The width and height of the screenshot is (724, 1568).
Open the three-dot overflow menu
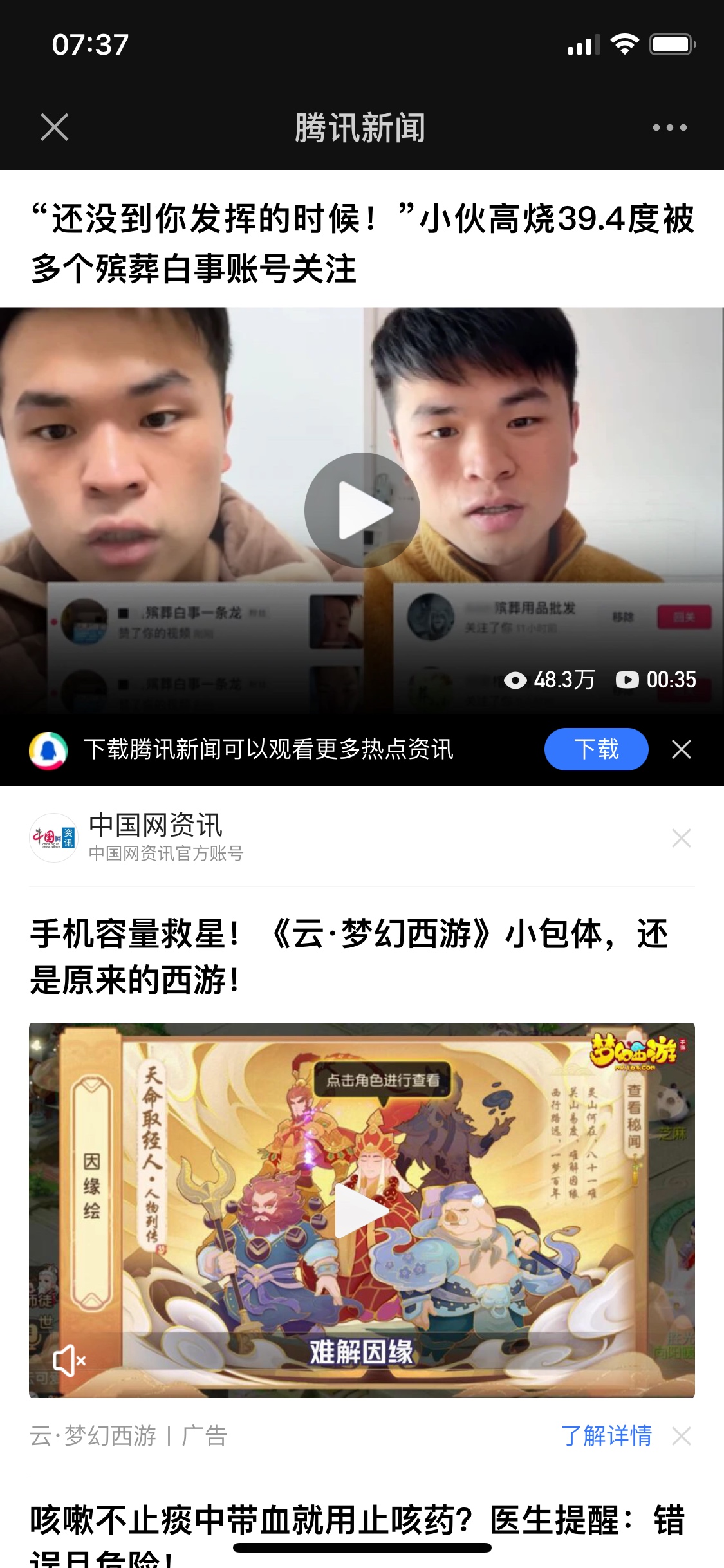(x=669, y=127)
